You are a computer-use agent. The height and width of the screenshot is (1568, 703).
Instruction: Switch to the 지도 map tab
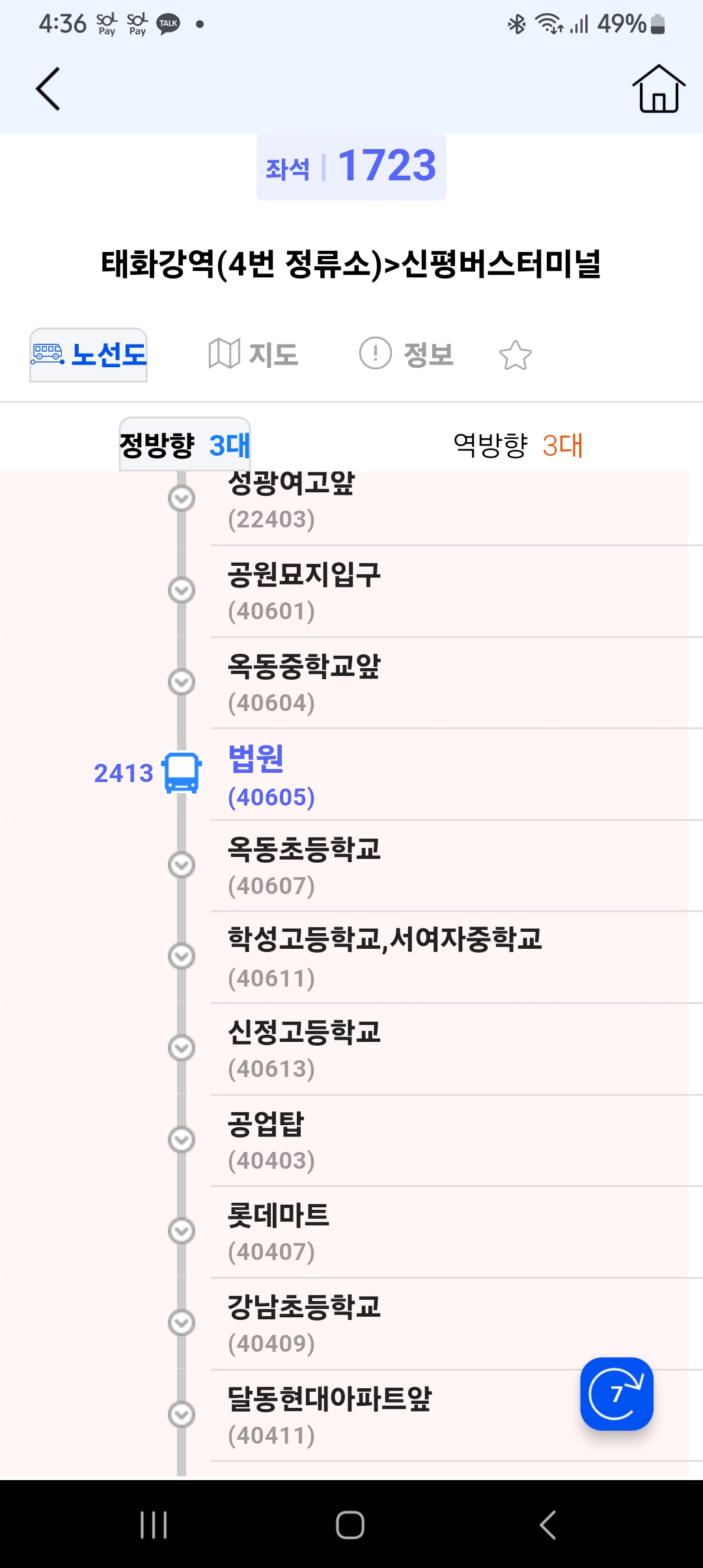[x=254, y=355]
